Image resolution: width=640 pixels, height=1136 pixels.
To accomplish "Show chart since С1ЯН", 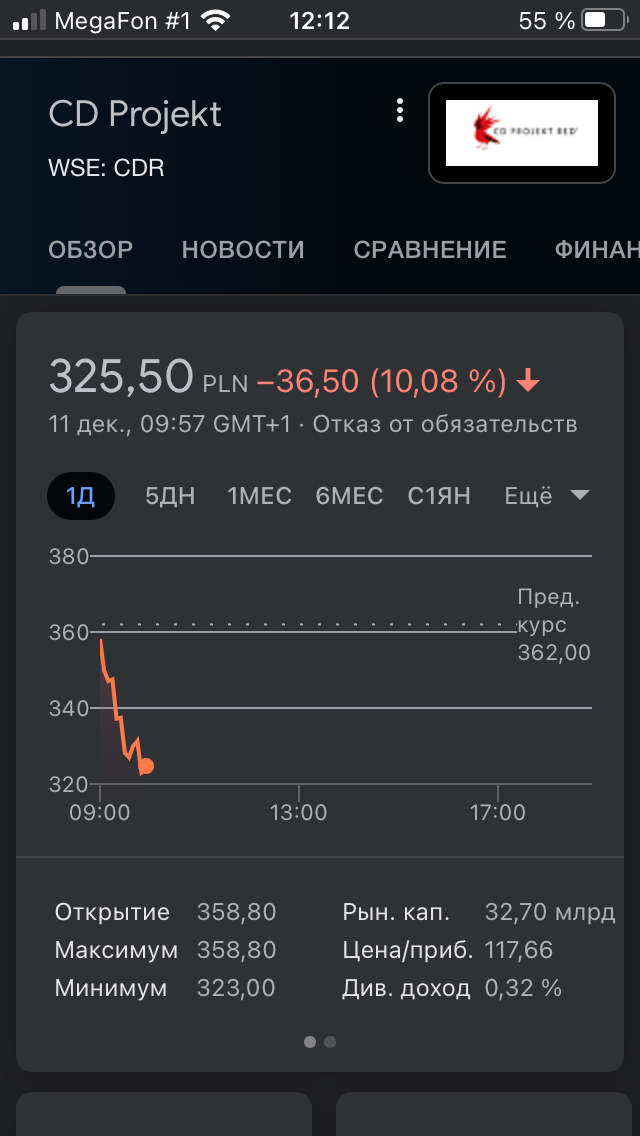I will coord(439,496).
